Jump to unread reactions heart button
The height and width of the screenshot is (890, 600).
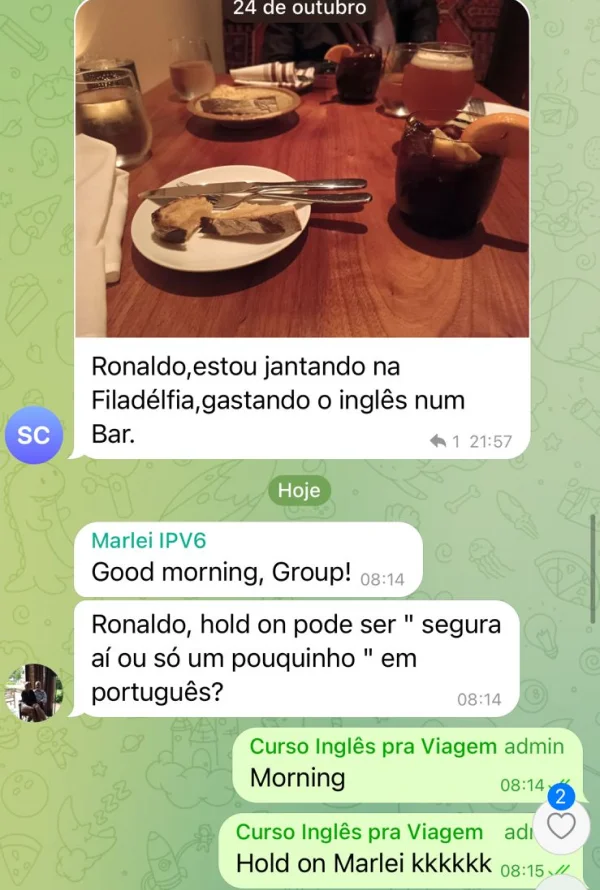point(561,824)
